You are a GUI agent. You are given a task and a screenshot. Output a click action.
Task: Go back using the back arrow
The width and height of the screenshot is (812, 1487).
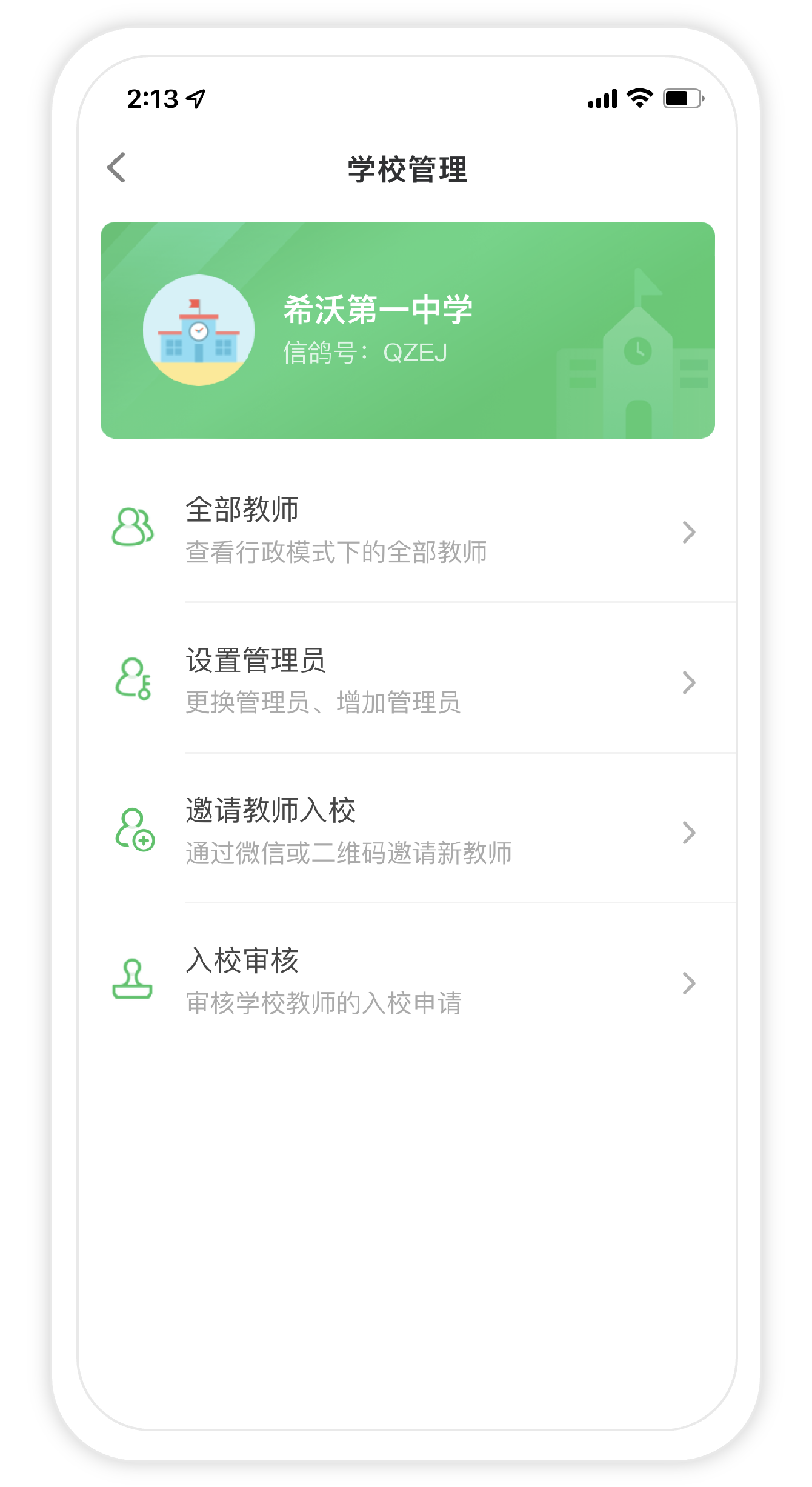[116, 168]
